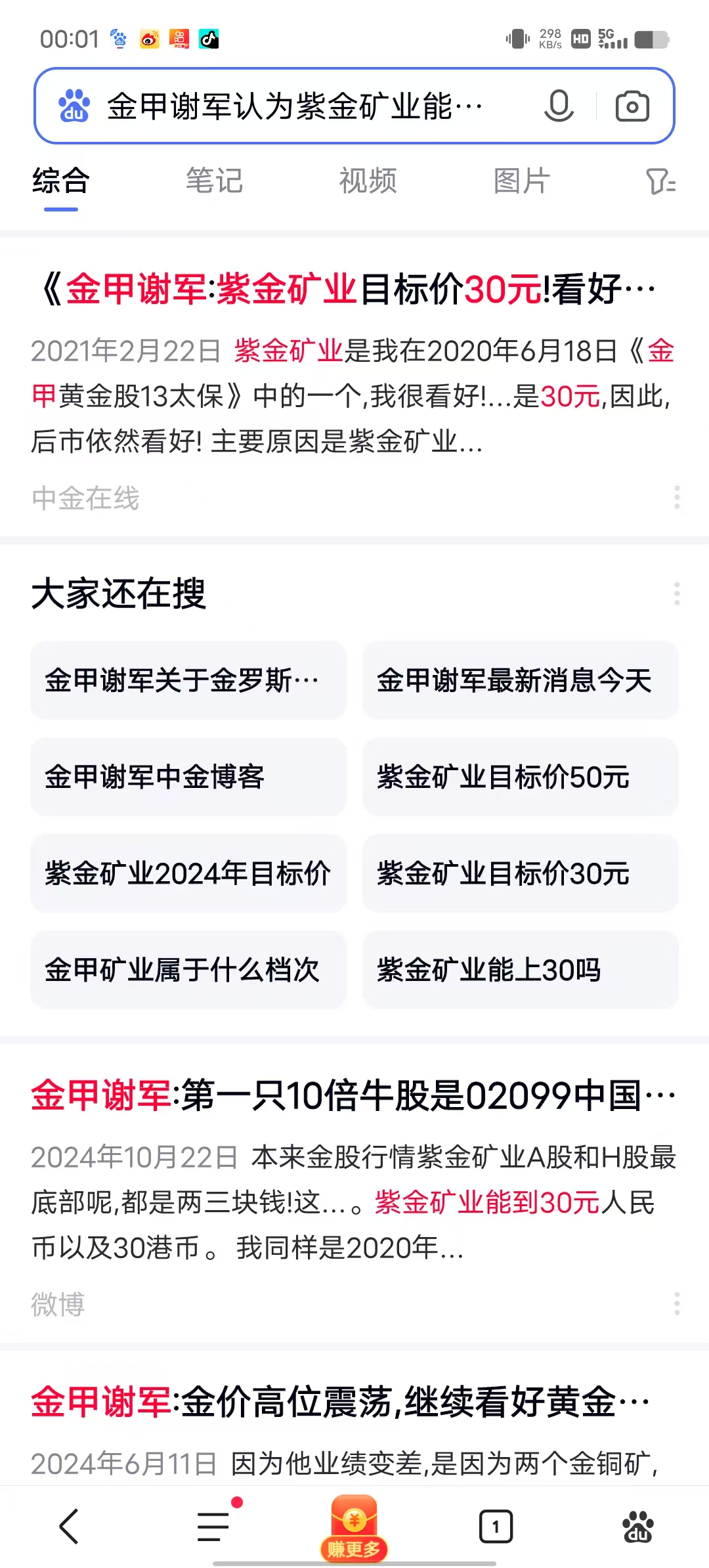Switch to the 视频 tab
The height and width of the screenshot is (1568, 709).
(x=368, y=182)
